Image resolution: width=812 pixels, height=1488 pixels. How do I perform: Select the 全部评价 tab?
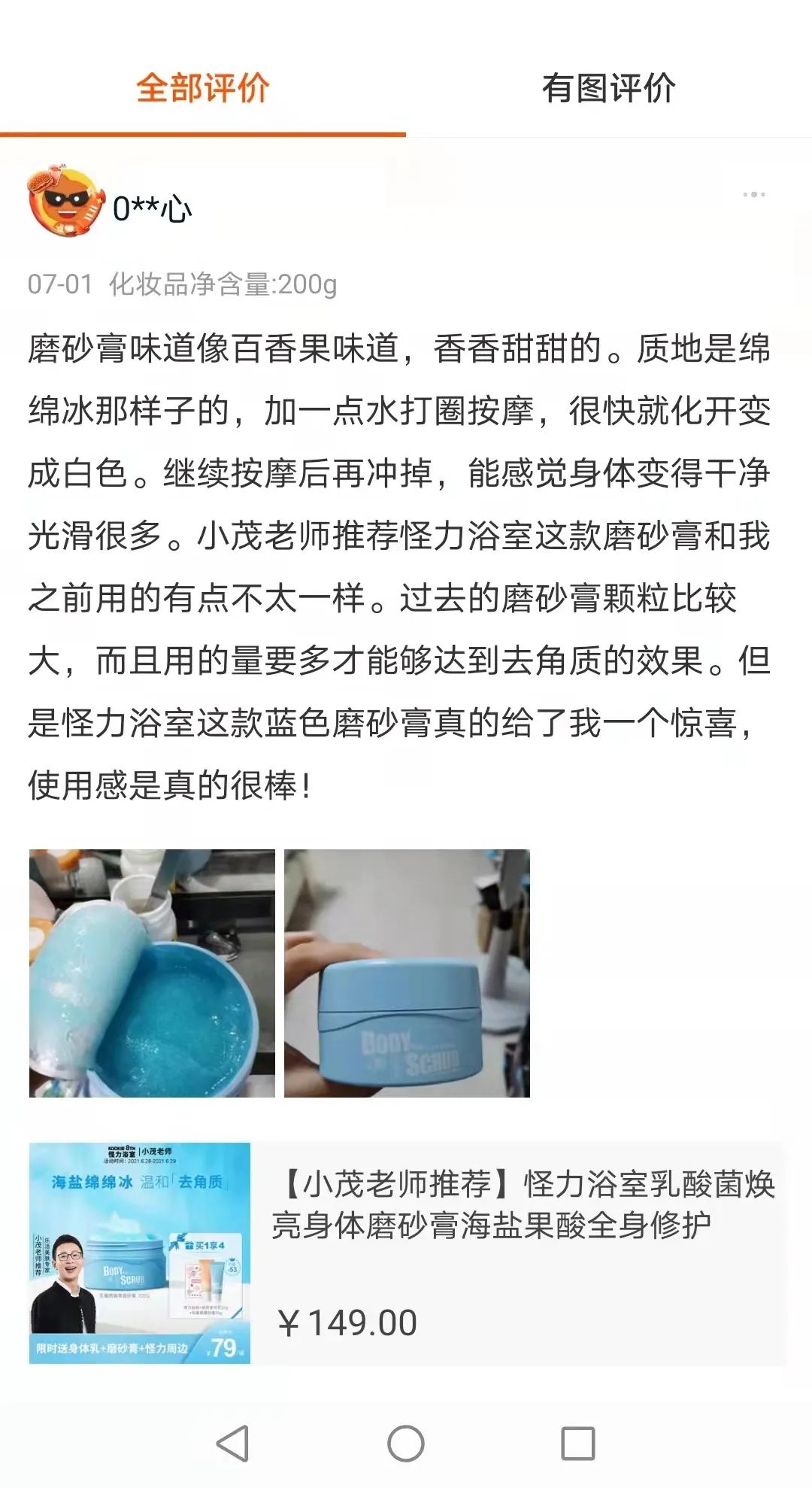click(202, 89)
